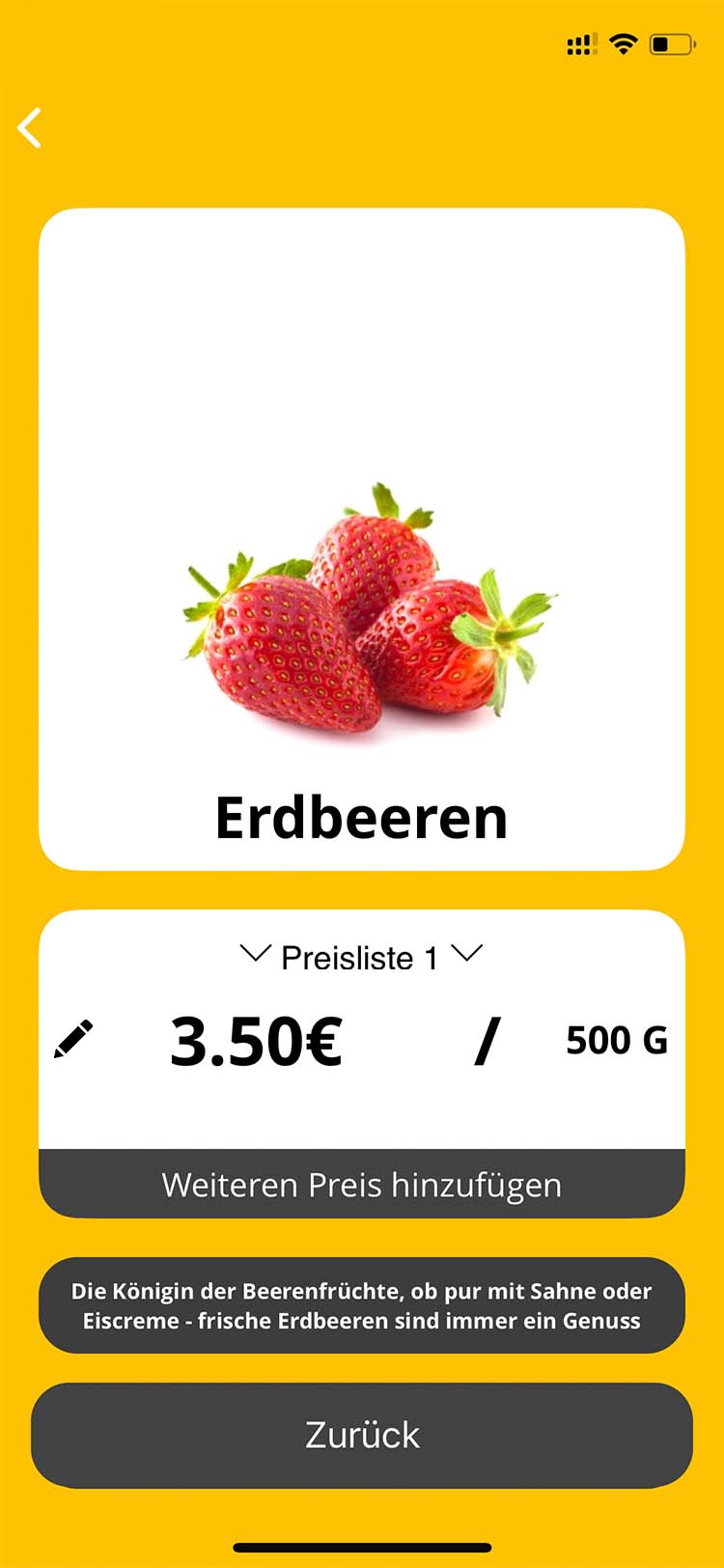Tap the Wi-Fi icon in the status bar
The width and height of the screenshot is (724, 1568).
(x=623, y=43)
